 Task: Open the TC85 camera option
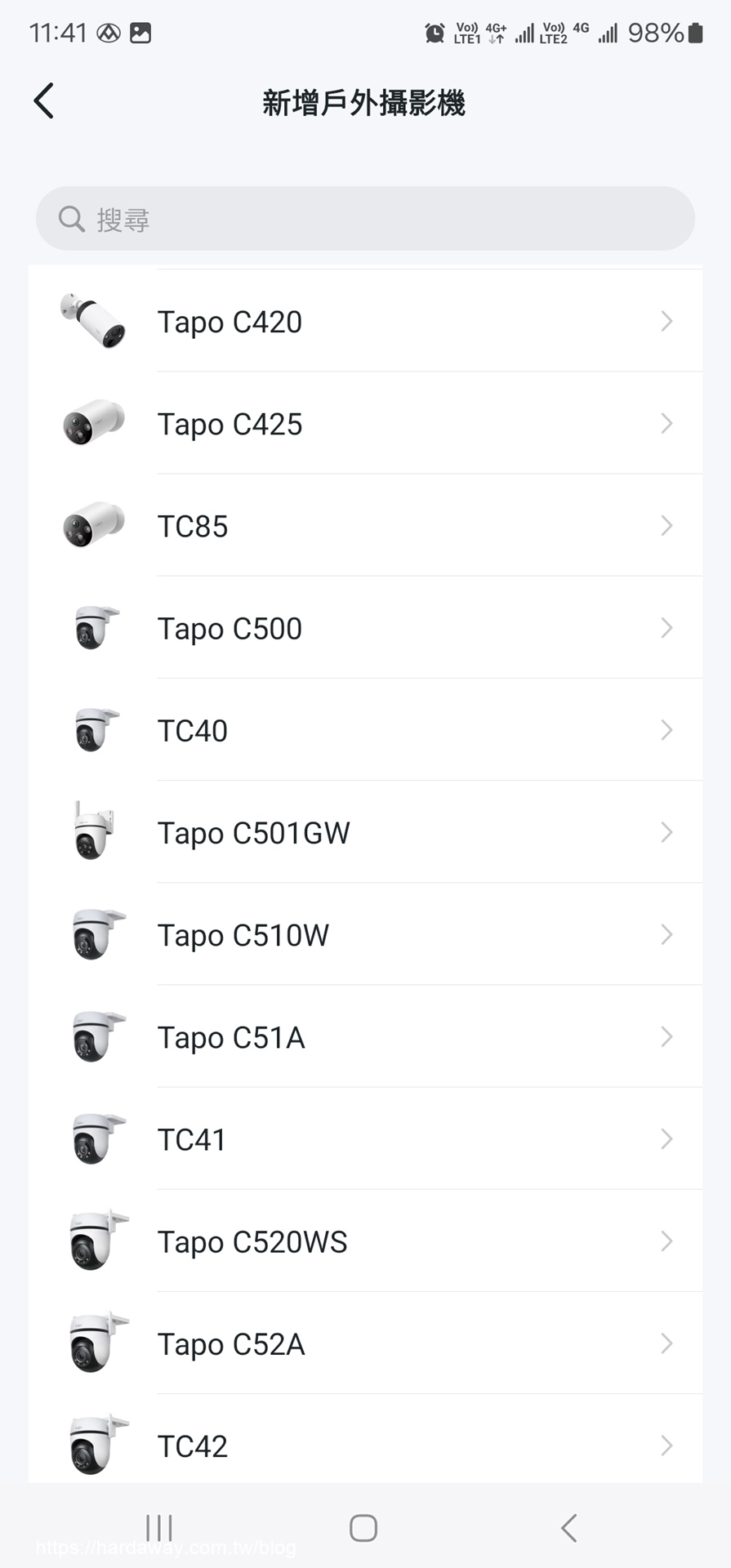365,525
